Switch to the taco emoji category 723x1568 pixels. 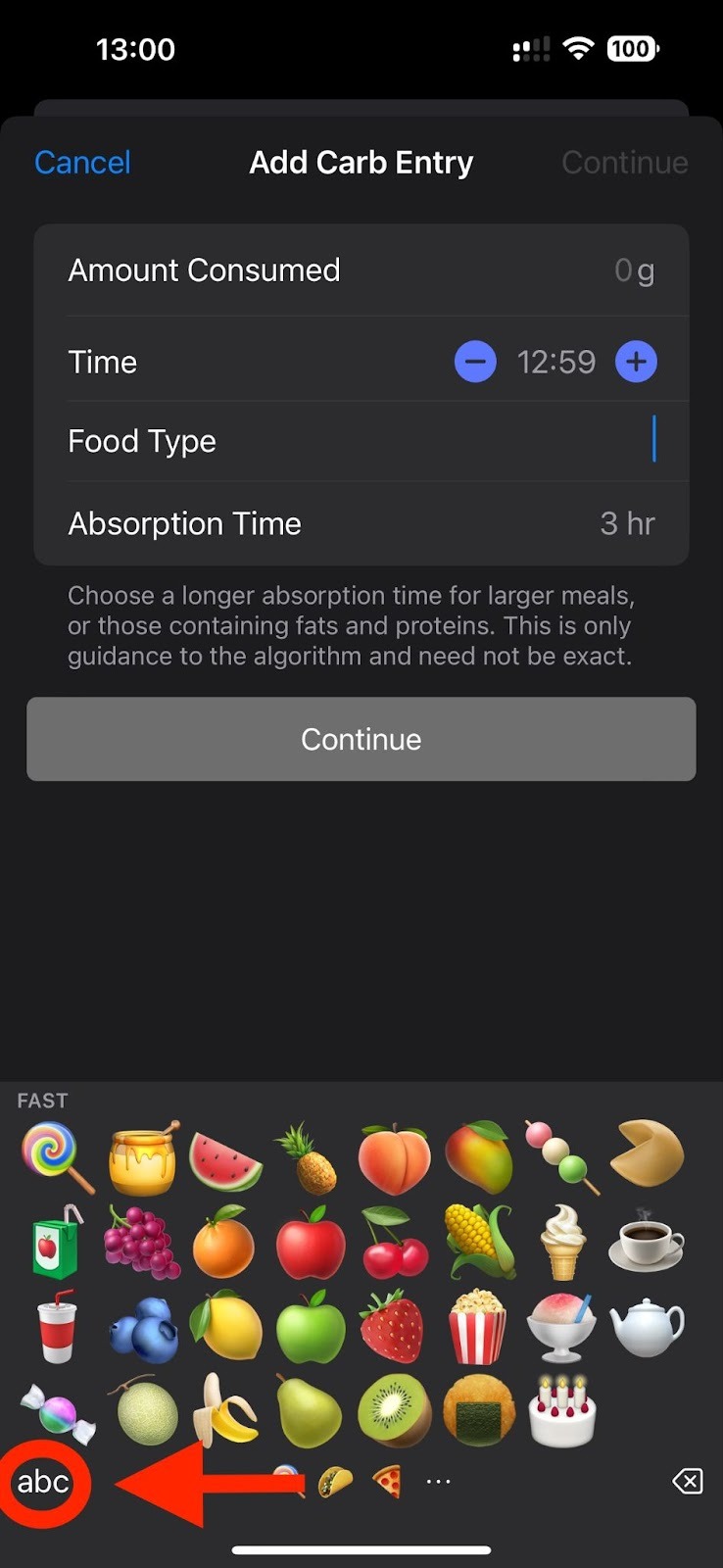click(x=335, y=1482)
